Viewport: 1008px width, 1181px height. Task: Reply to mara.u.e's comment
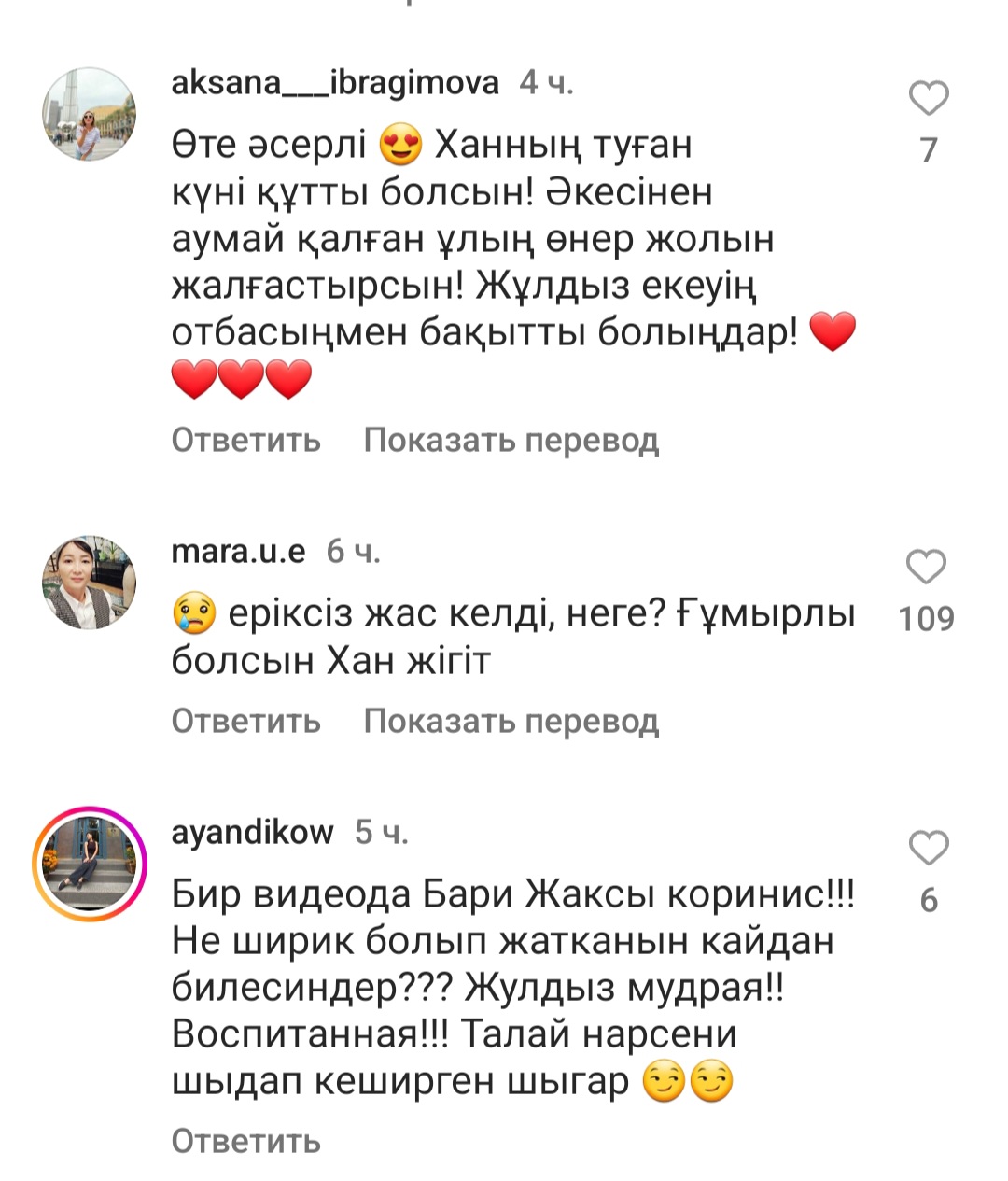click(245, 721)
